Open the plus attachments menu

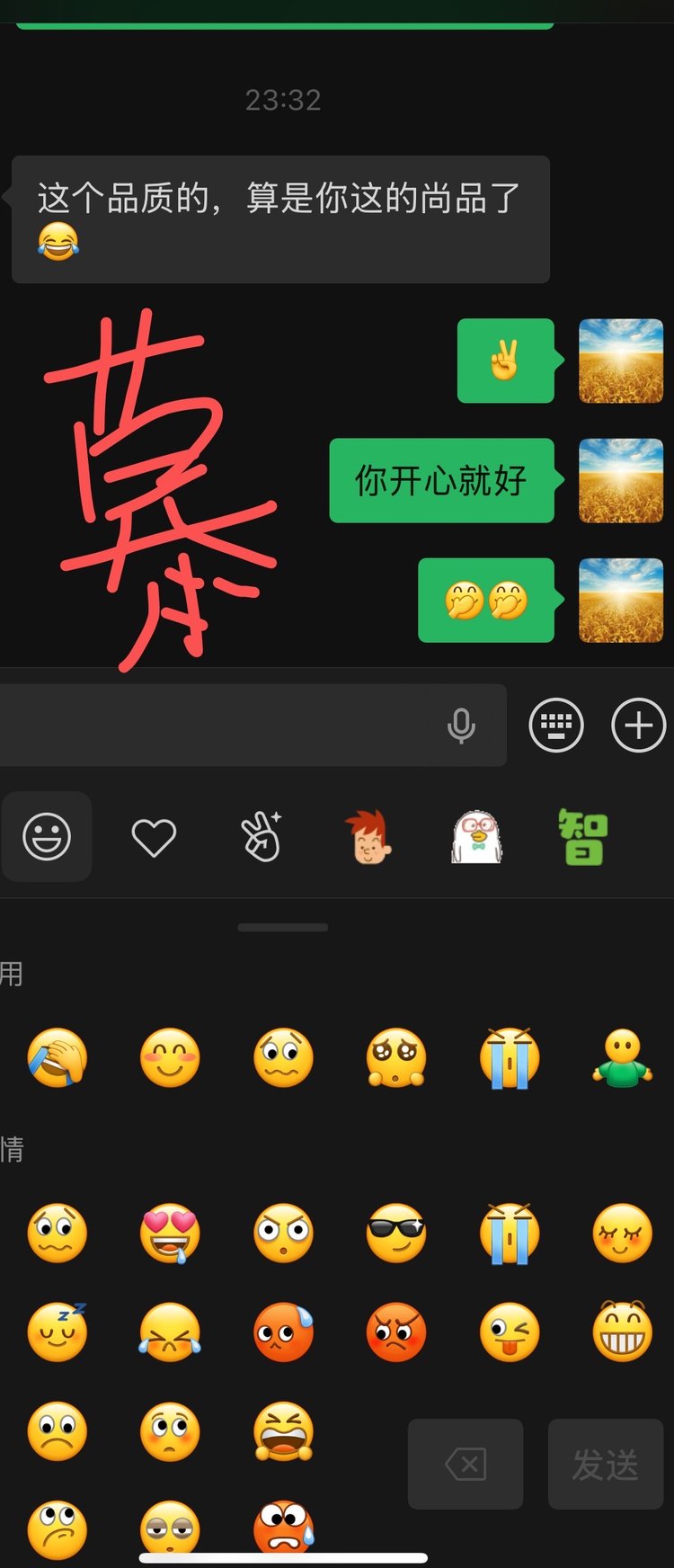coord(638,725)
